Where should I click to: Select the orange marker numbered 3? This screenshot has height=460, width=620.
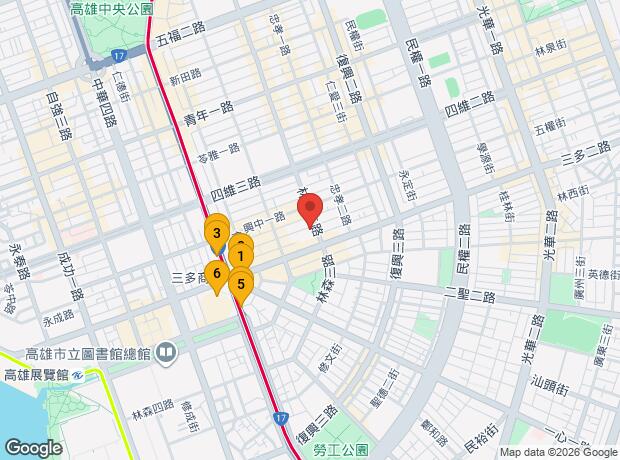click(217, 235)
